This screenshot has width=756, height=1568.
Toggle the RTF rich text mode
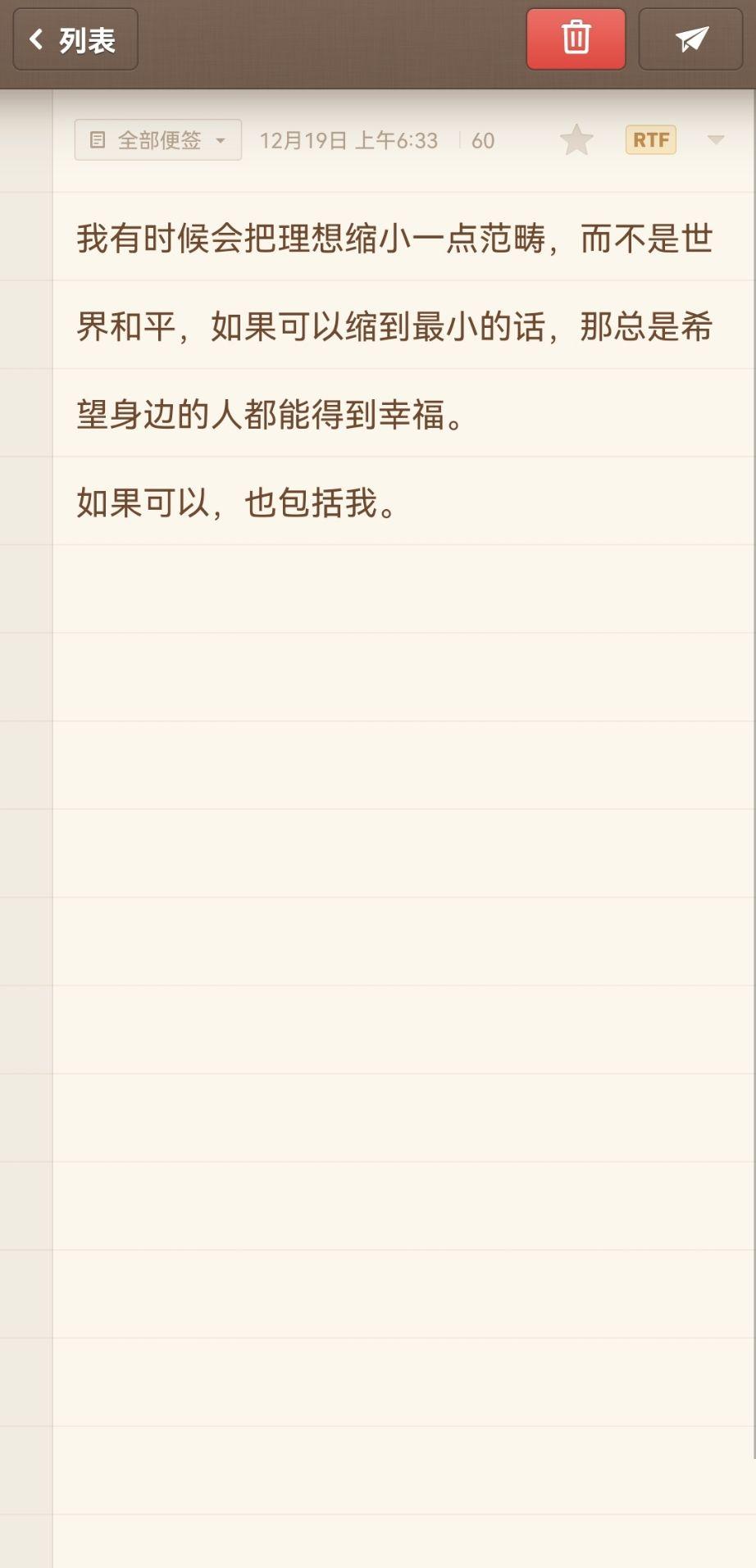click(x=650, y=140)
